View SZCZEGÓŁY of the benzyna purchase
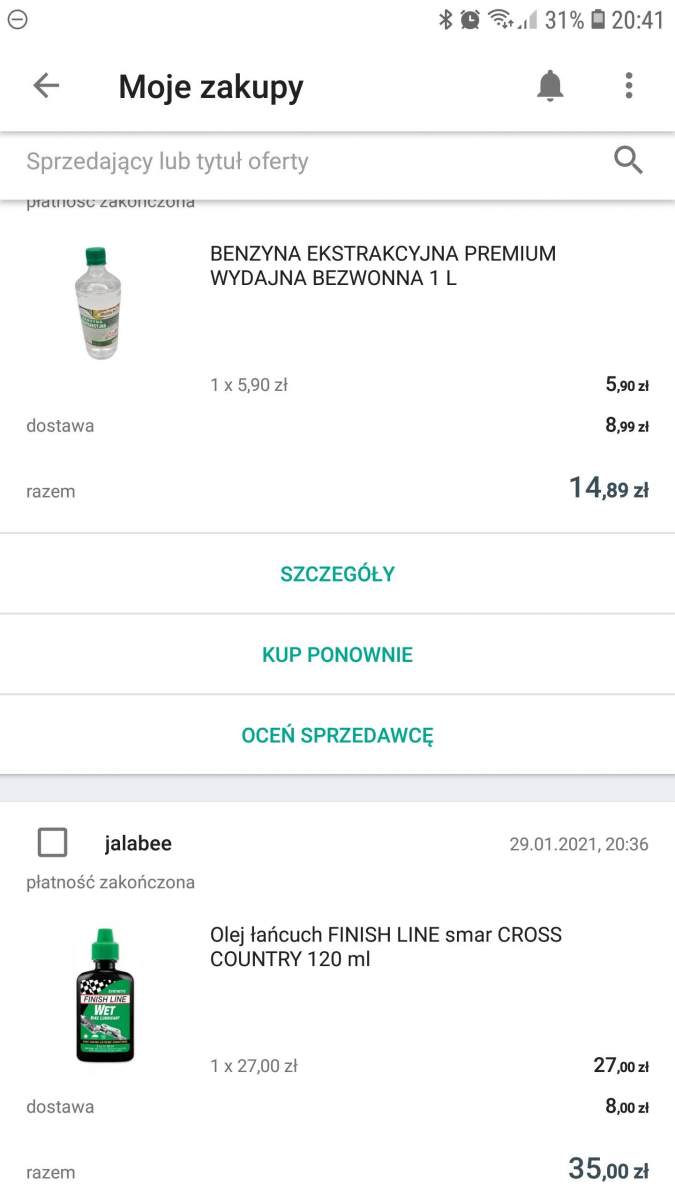This screenshot has height=1200, width=675. (337, 574)
